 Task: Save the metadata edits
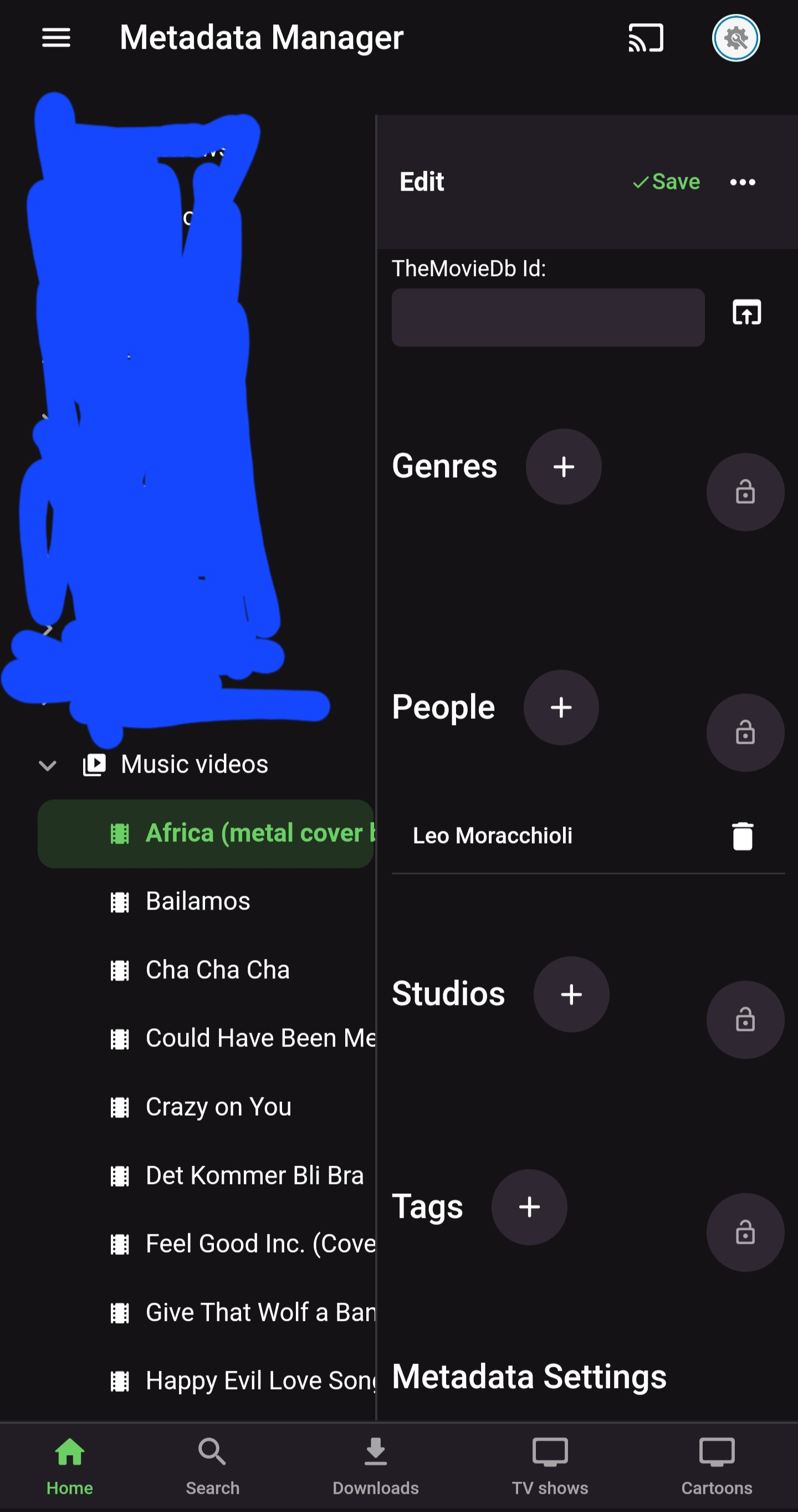tap(666, 182)
